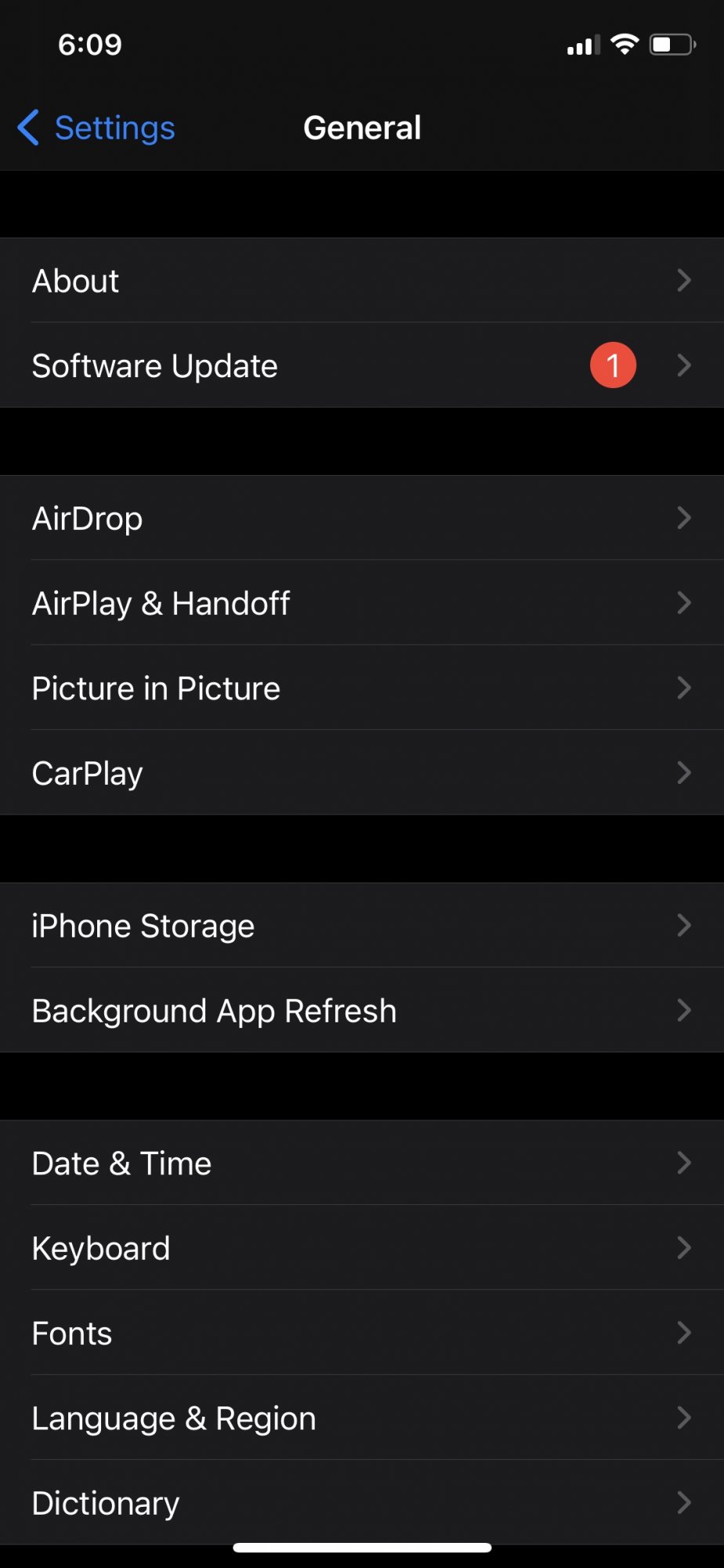Go back to Settings
724x1568 pixels.
point(97,128)
